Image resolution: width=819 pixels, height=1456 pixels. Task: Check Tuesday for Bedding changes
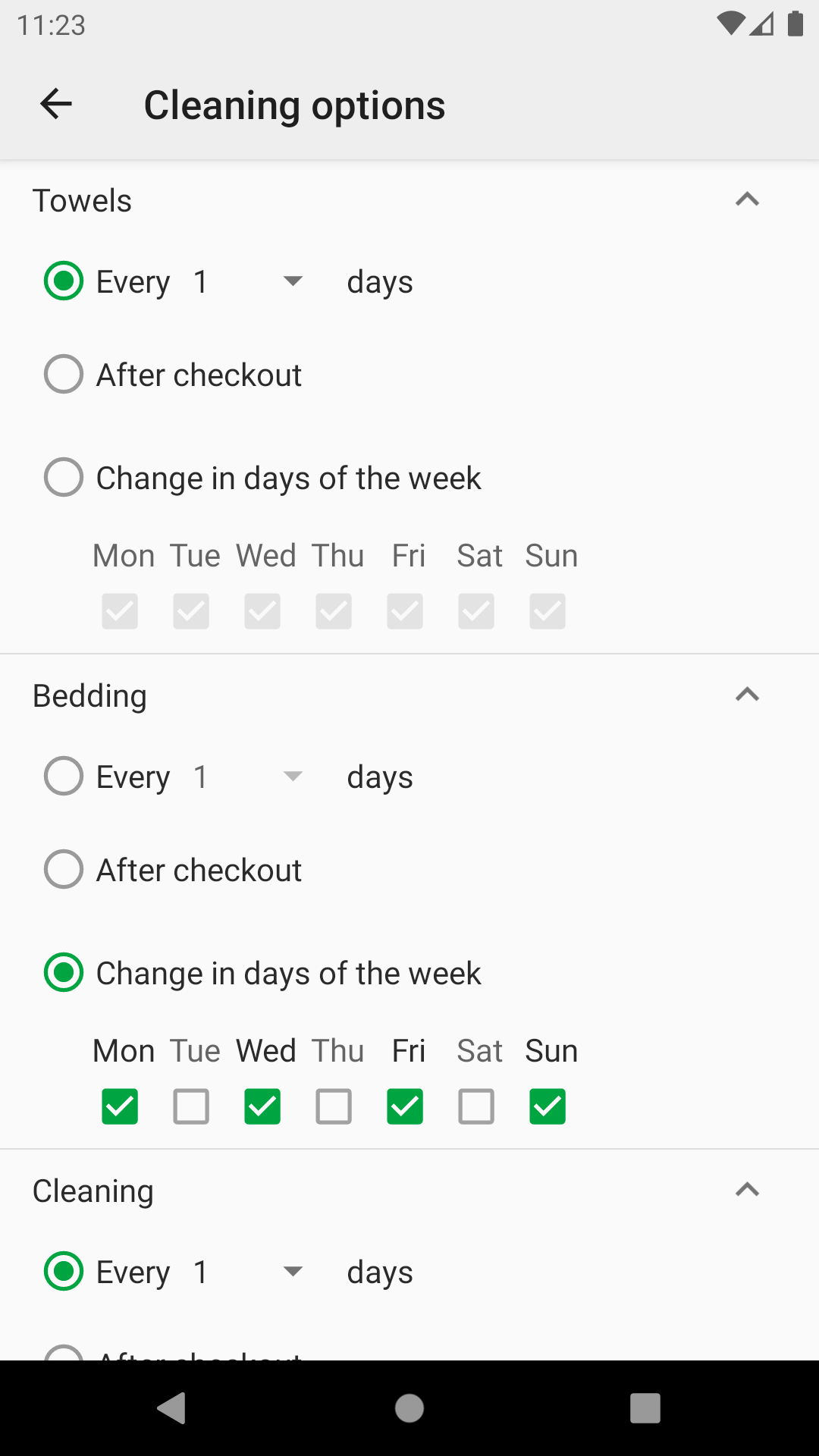click(x=191, y=1106)
